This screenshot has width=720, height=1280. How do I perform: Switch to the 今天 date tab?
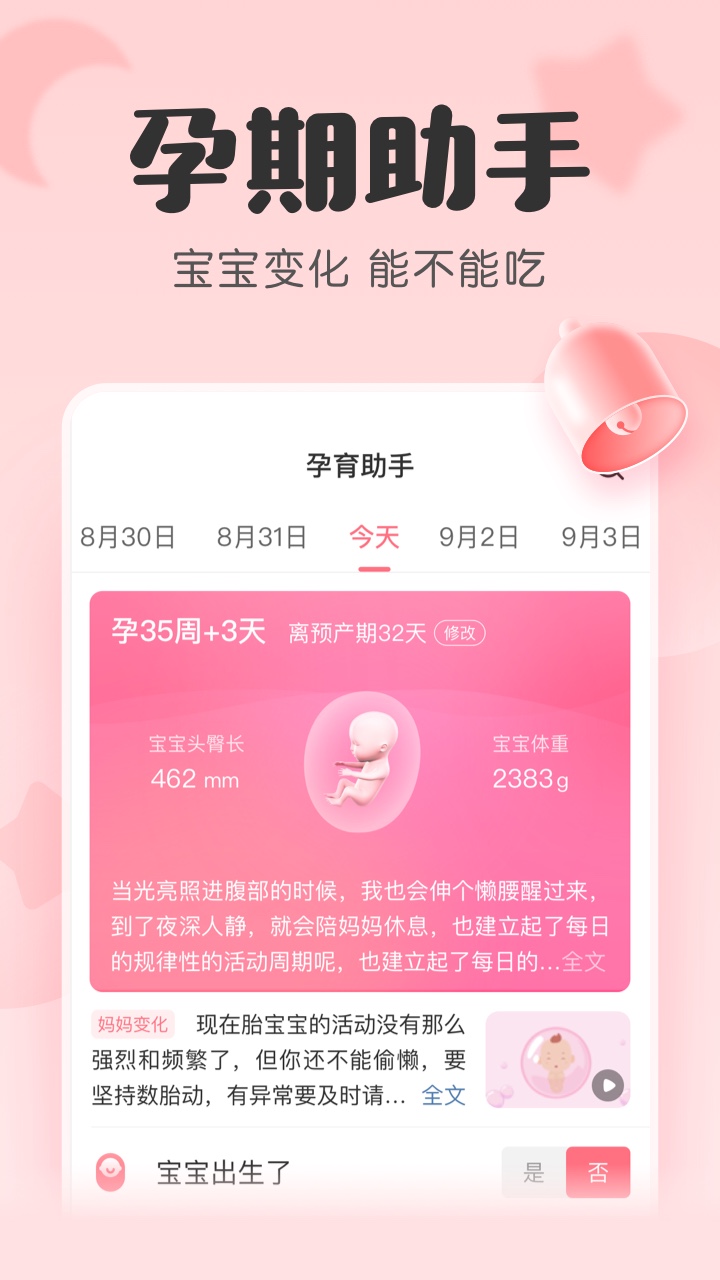374,537
